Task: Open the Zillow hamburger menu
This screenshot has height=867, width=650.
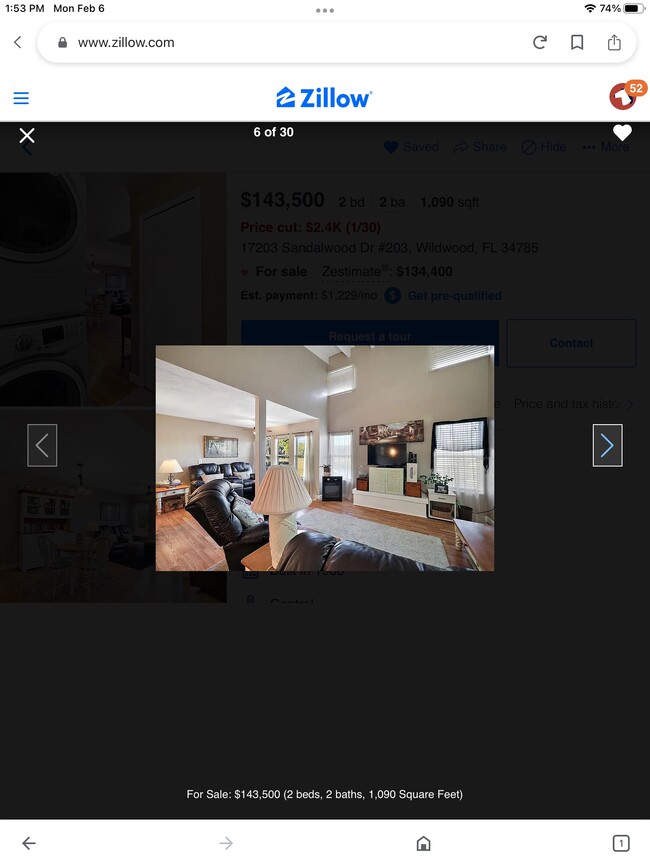Action: click(x=21, y=98)
